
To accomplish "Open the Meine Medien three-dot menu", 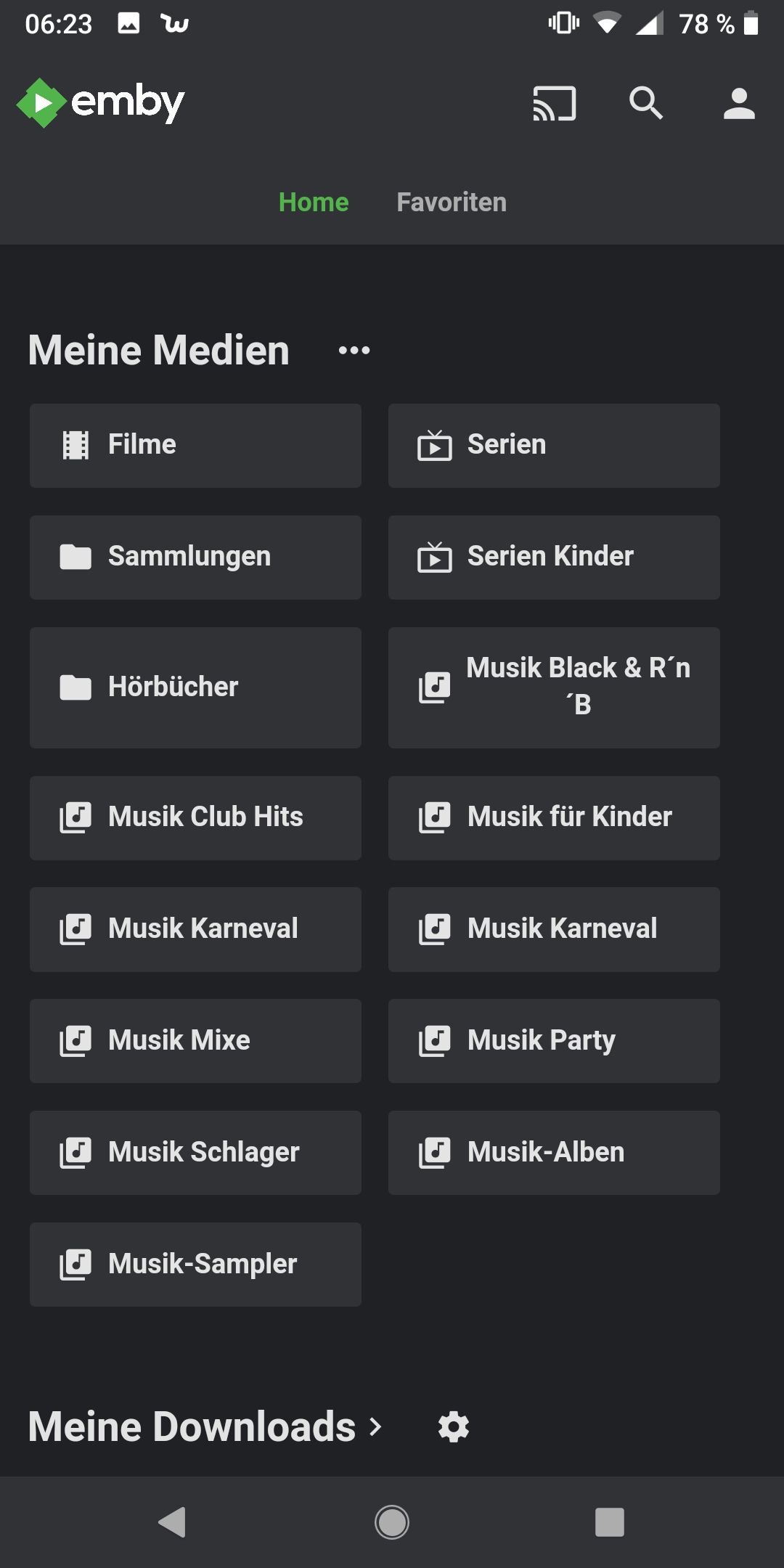I will (354, 351).
